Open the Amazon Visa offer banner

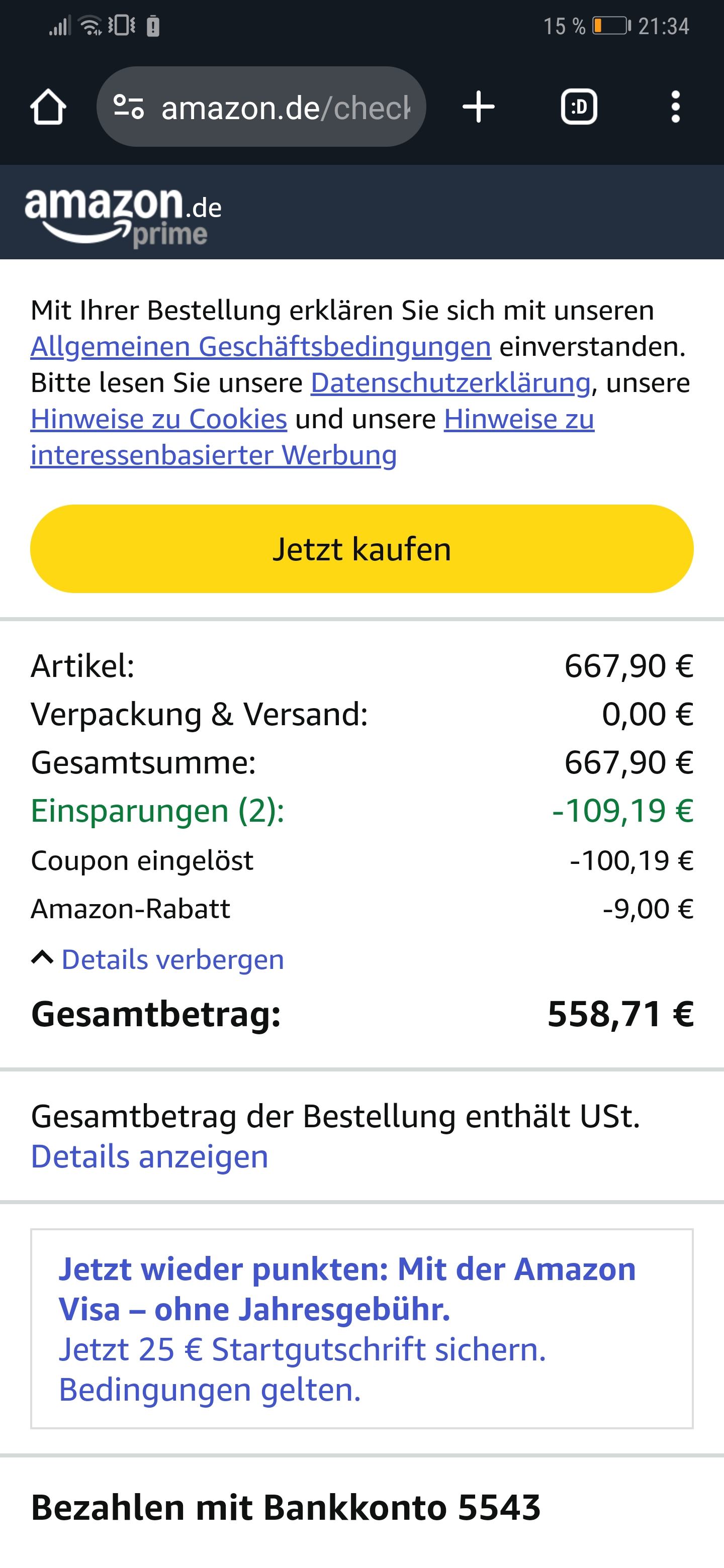pyautogui.click(x=361, y=1328)
